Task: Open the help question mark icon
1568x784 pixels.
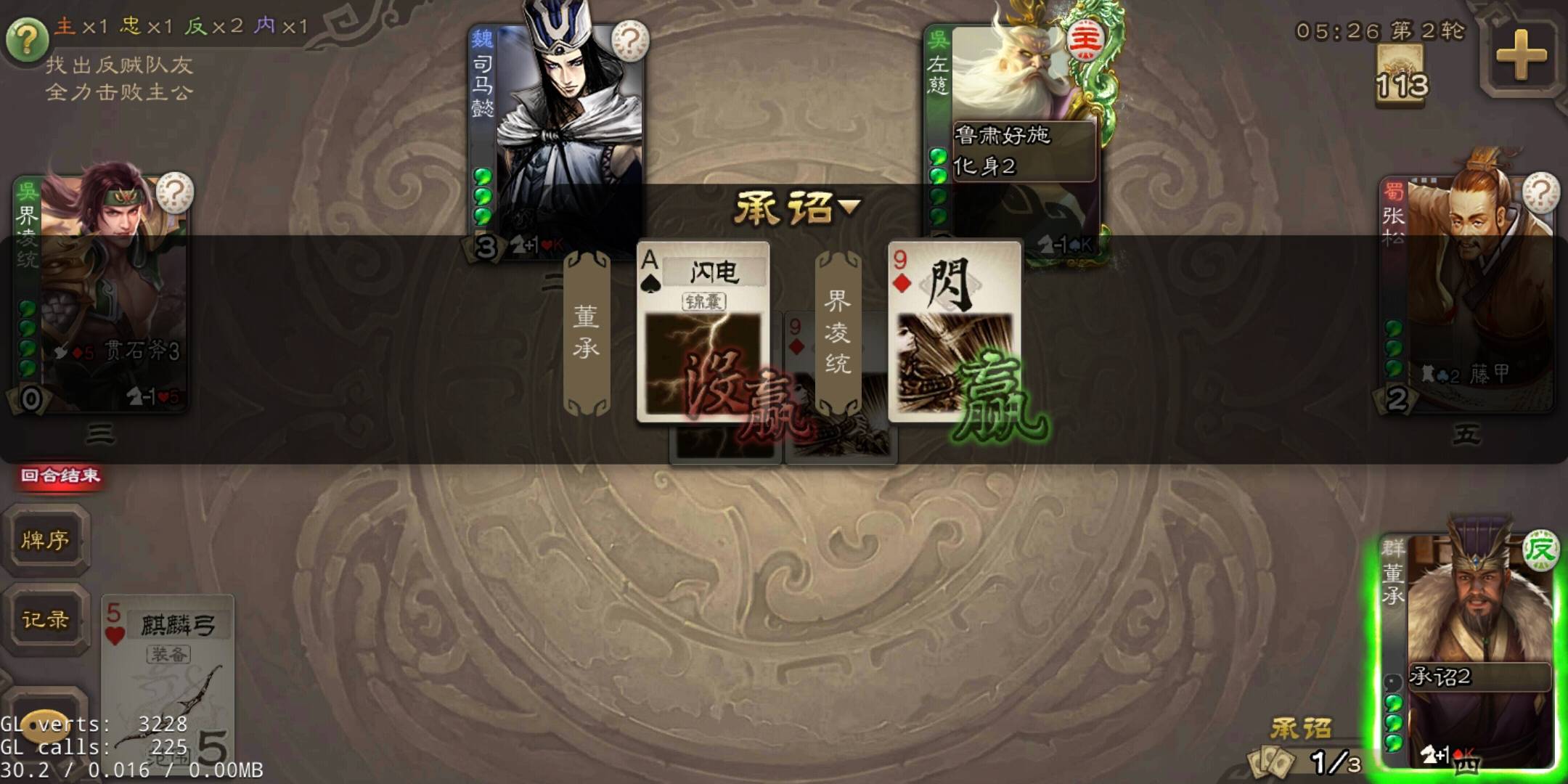Action: 27,39
